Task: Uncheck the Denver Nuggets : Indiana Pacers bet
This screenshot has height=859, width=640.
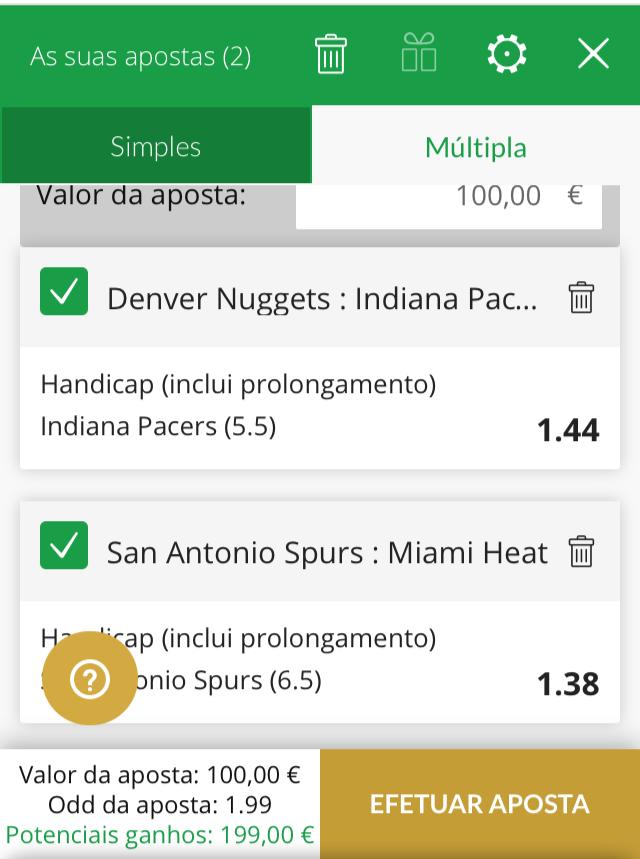Action: [64, 292]
